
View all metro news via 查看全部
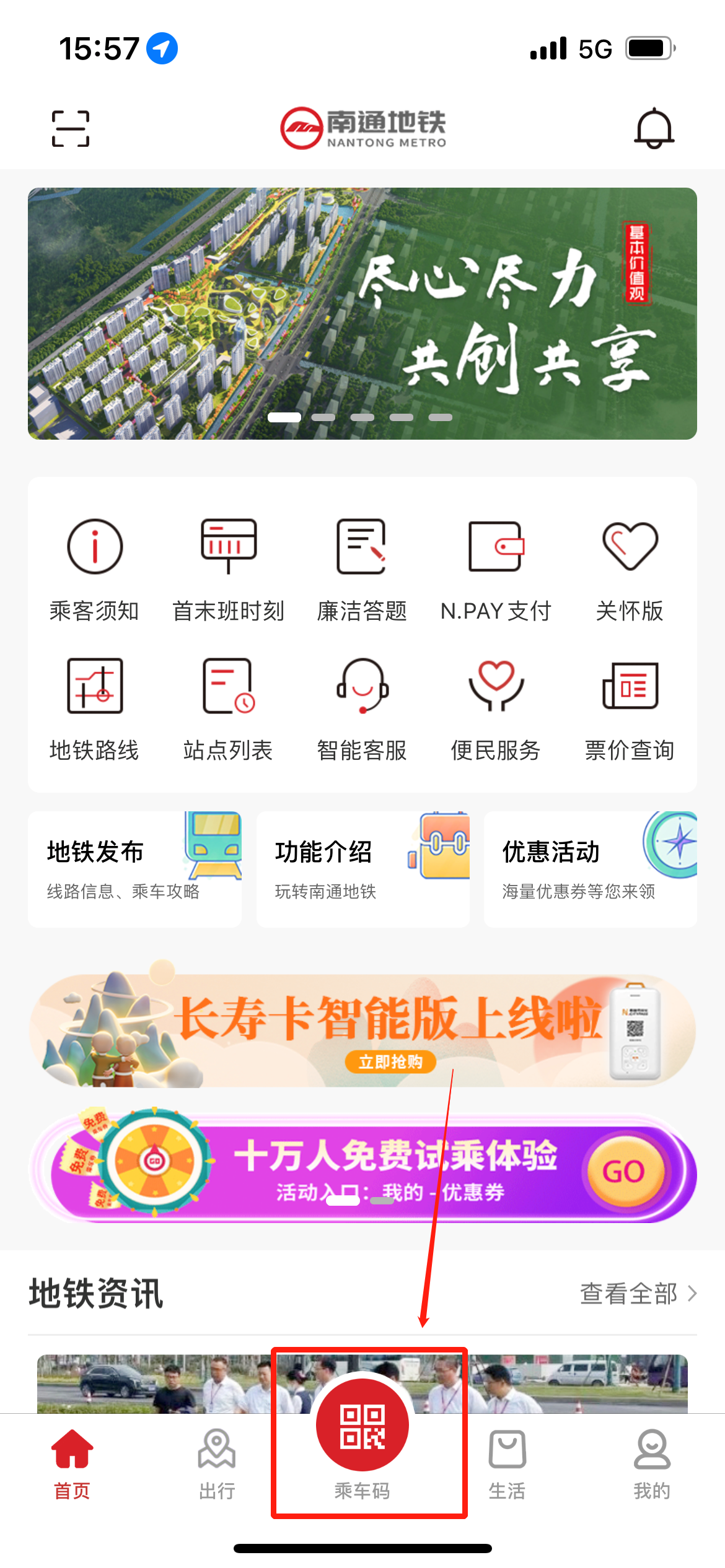(x=637, y=1294)
